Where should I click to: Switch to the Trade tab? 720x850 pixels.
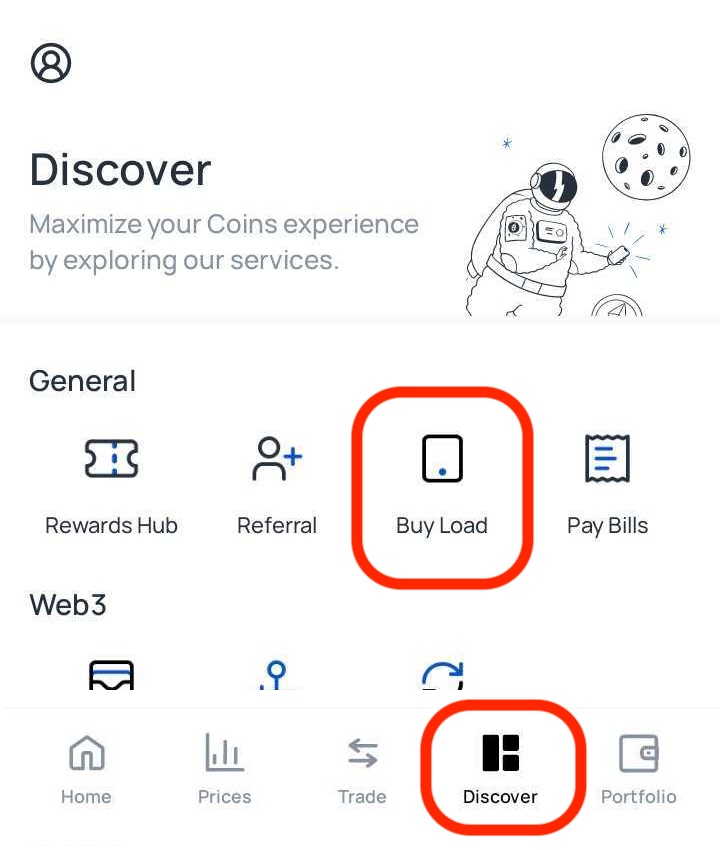(362, 769)
